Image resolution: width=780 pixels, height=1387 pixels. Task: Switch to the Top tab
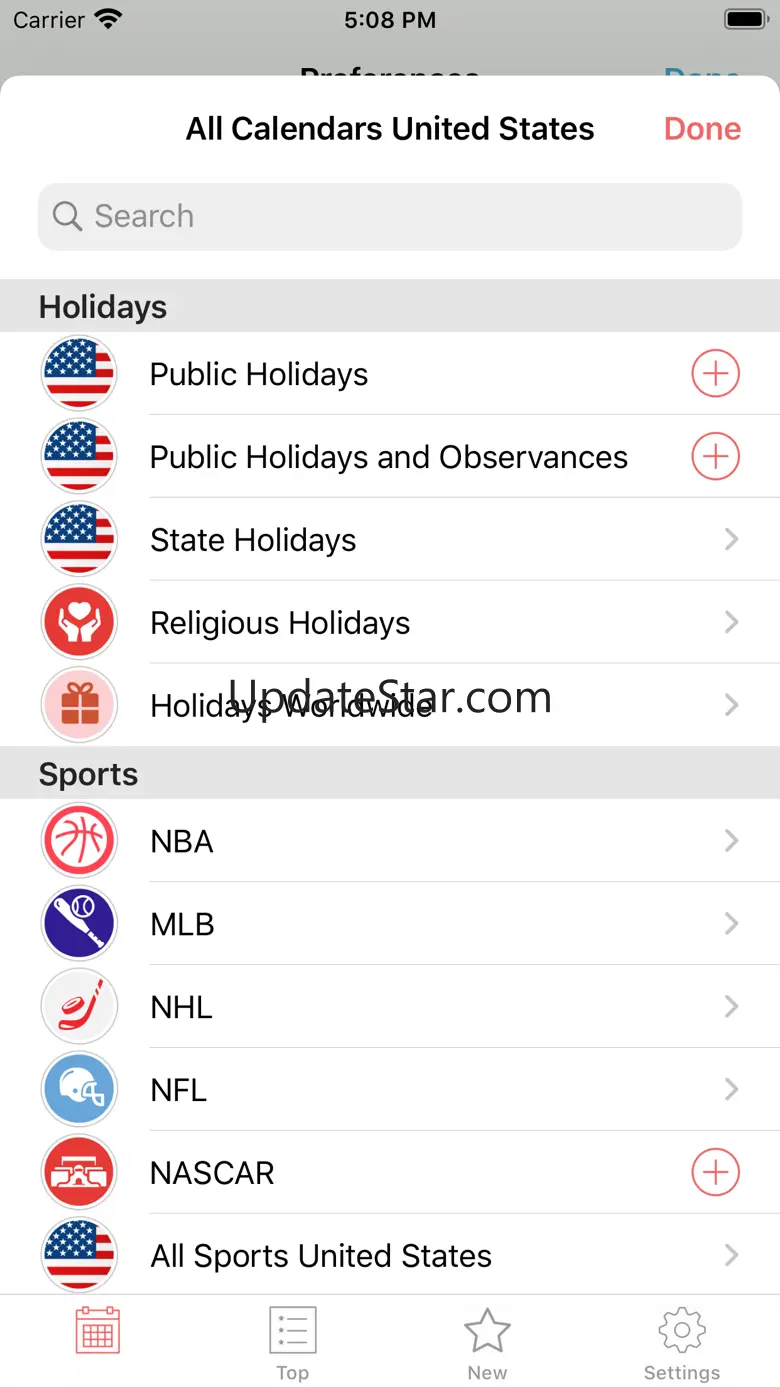click(293, 1342)
